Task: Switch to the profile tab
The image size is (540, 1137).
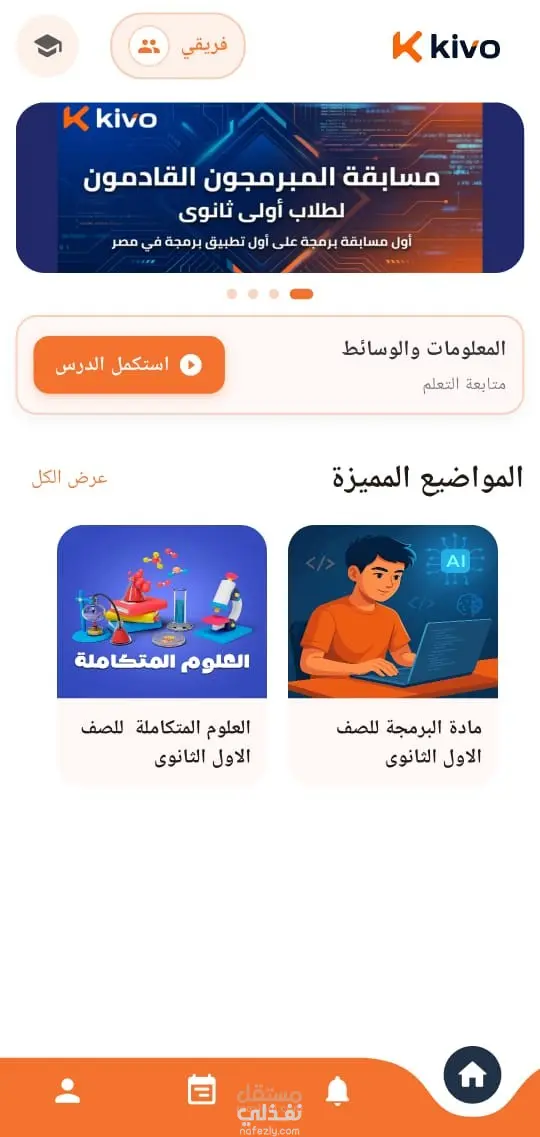Action: (x=67, y=1091)
